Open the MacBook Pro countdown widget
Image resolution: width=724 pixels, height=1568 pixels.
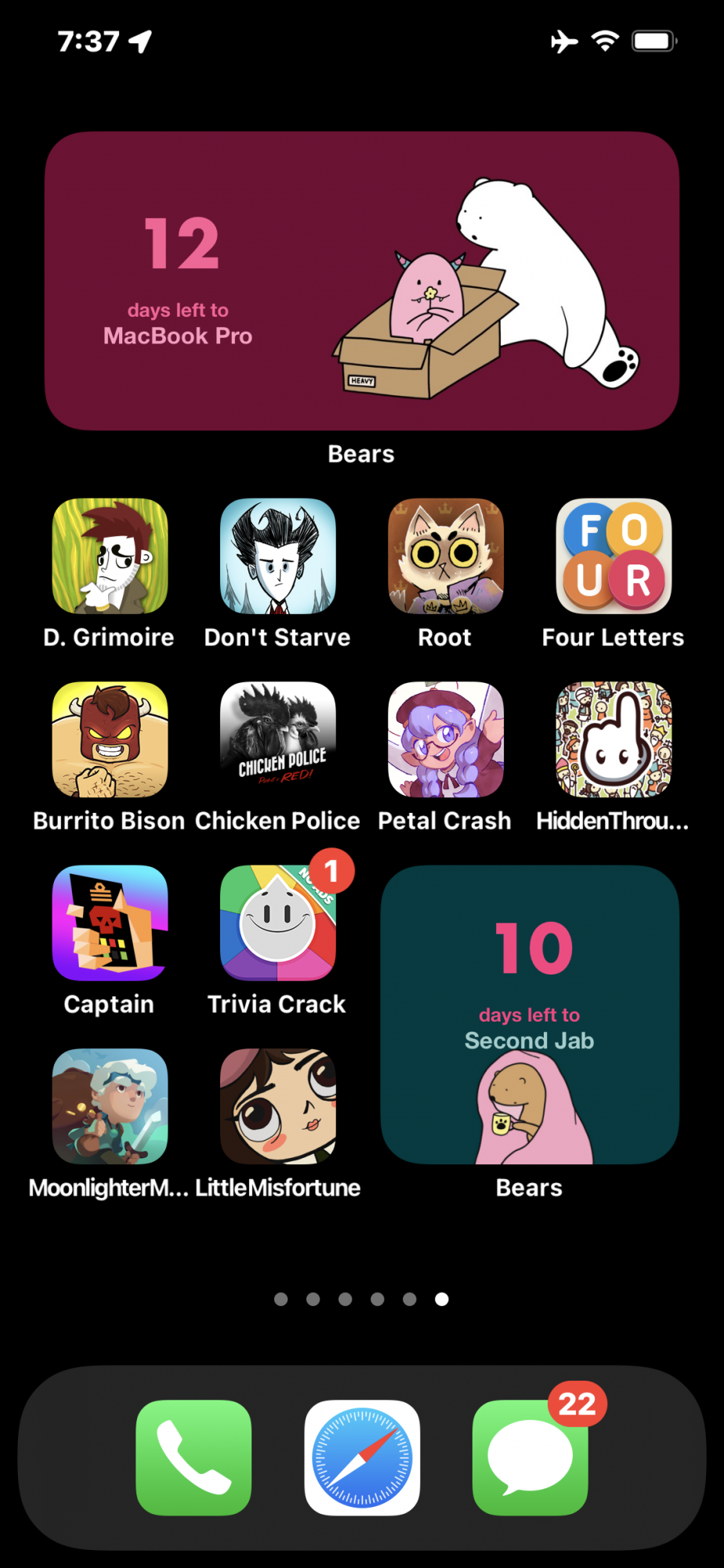pyautogui.click(x=361, y=281)
